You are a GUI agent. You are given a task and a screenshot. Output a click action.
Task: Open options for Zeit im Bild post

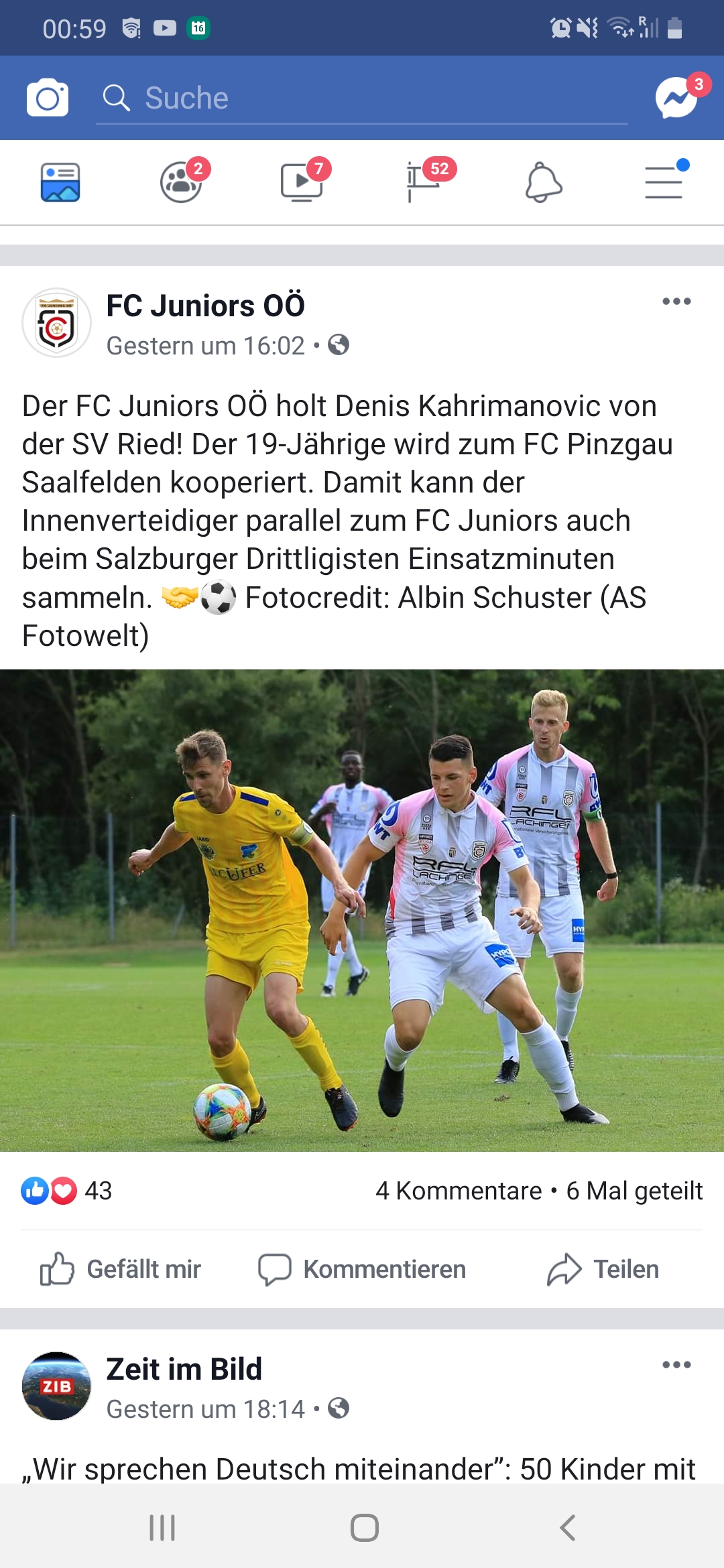tap(676, 1365)
